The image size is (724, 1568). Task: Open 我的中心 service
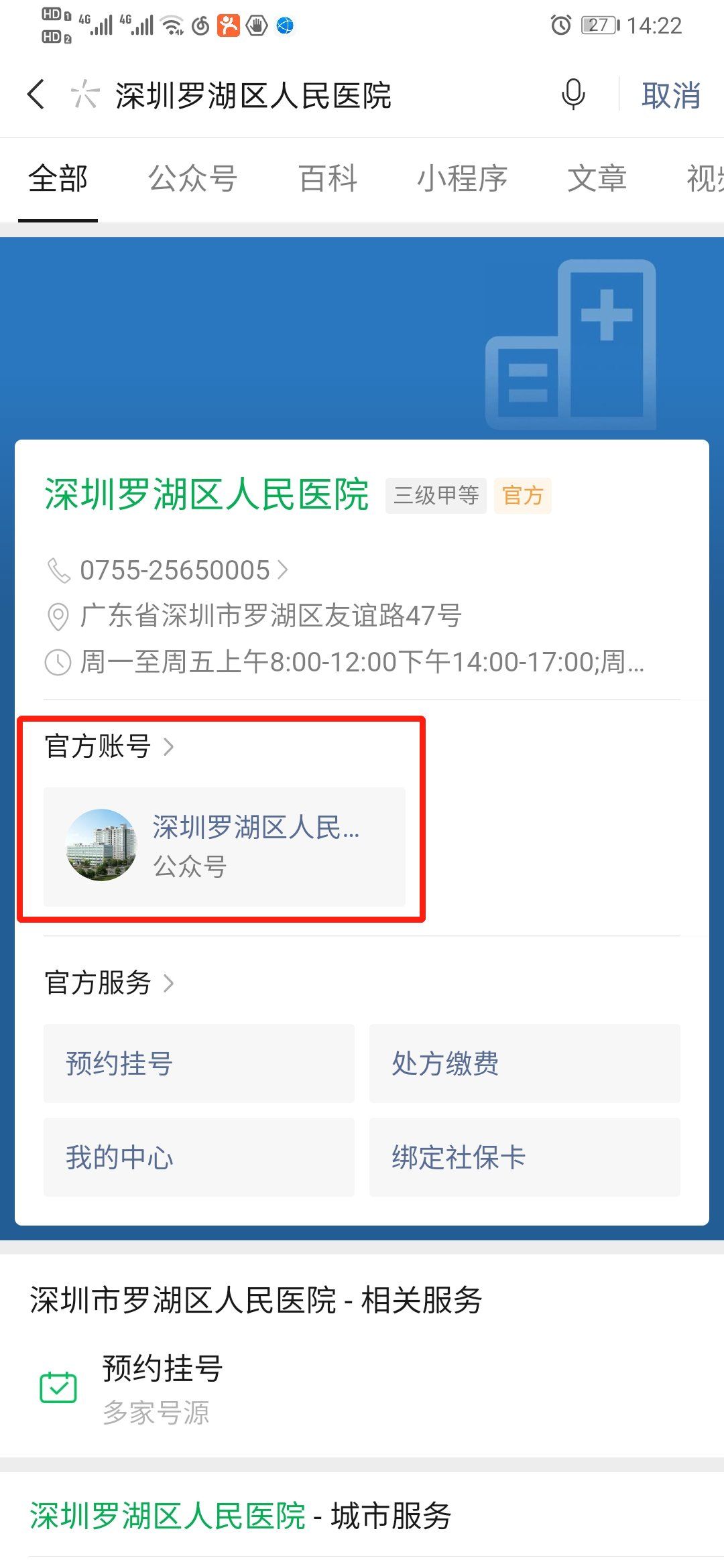click(x=198, y=1157)
